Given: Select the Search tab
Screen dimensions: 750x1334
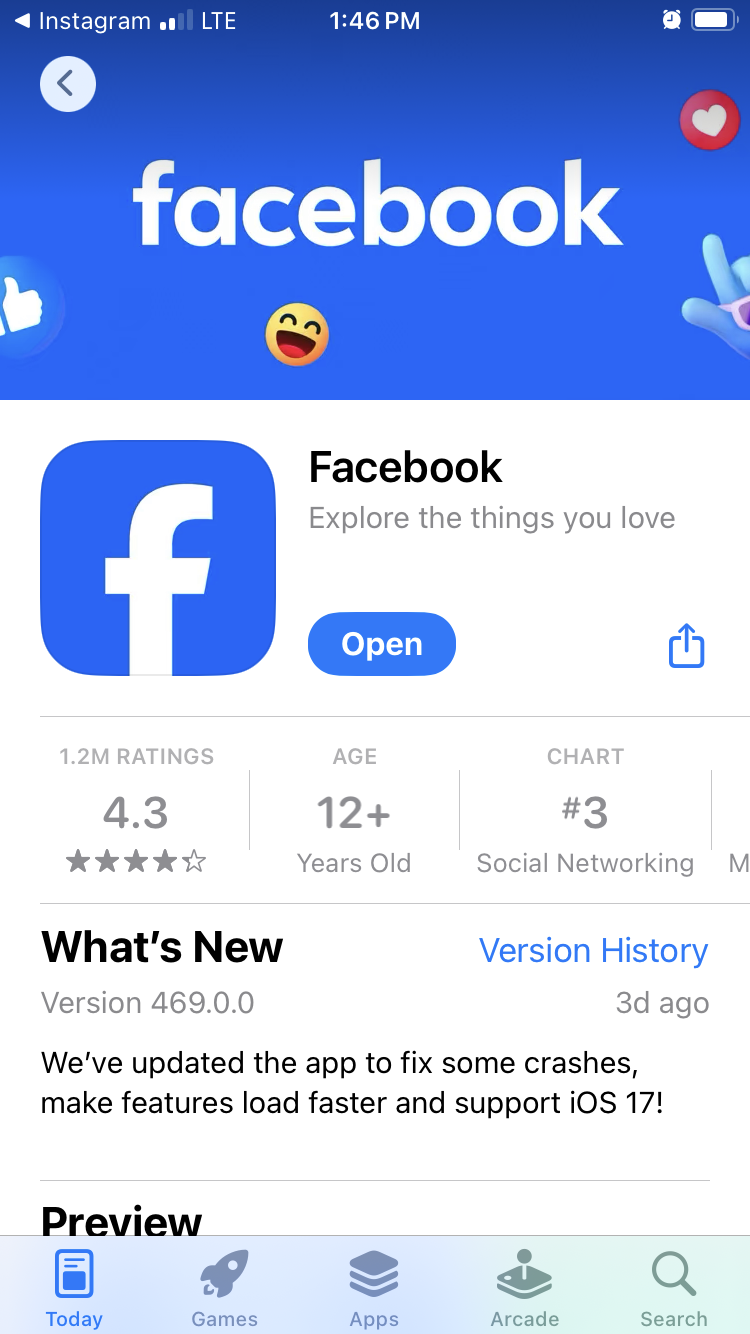Looking at the screenshot, I should (x=673, y=1287).
